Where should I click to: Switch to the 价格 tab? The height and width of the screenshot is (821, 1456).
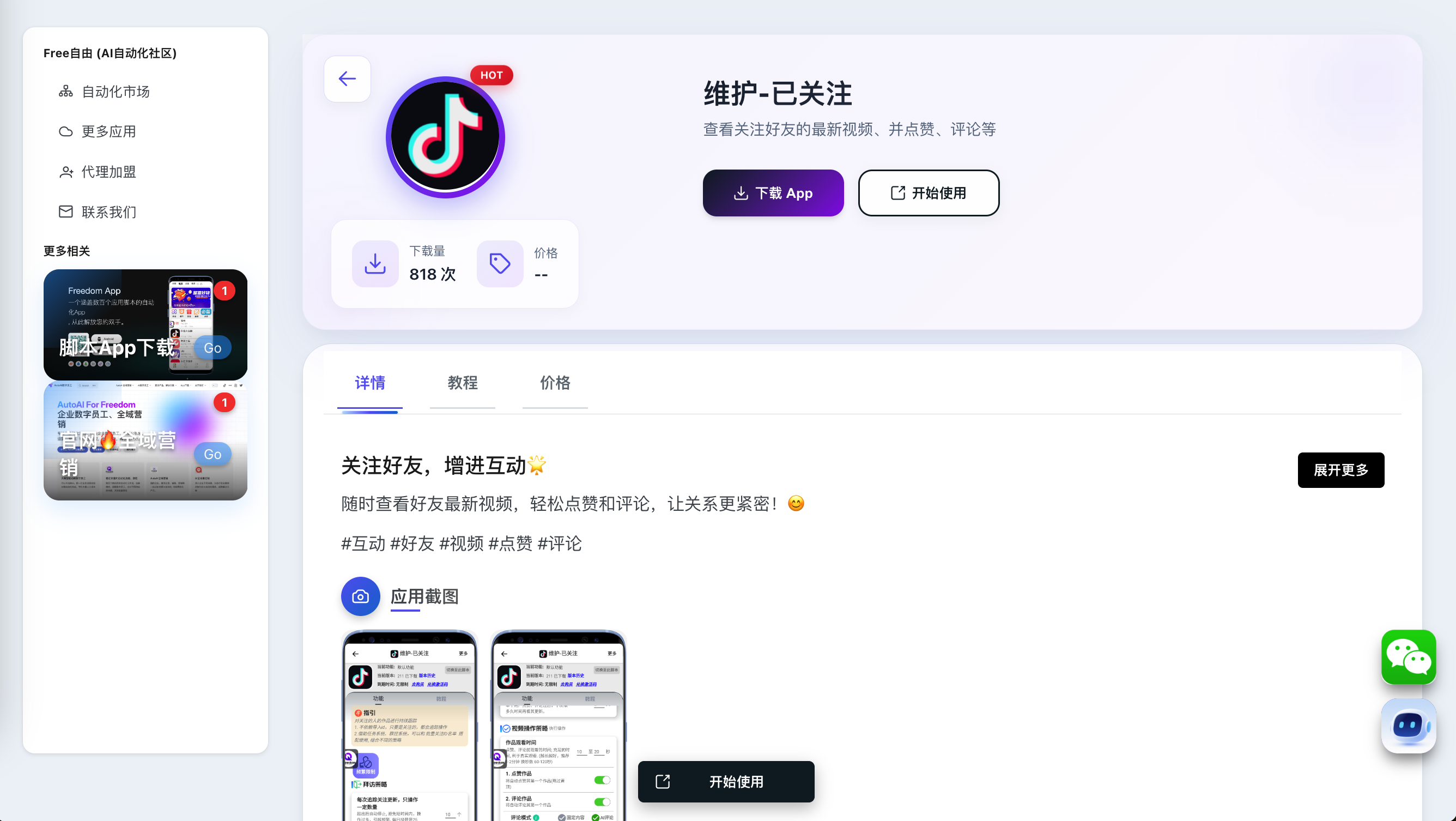pyautogui.click(x=555, y=383)
